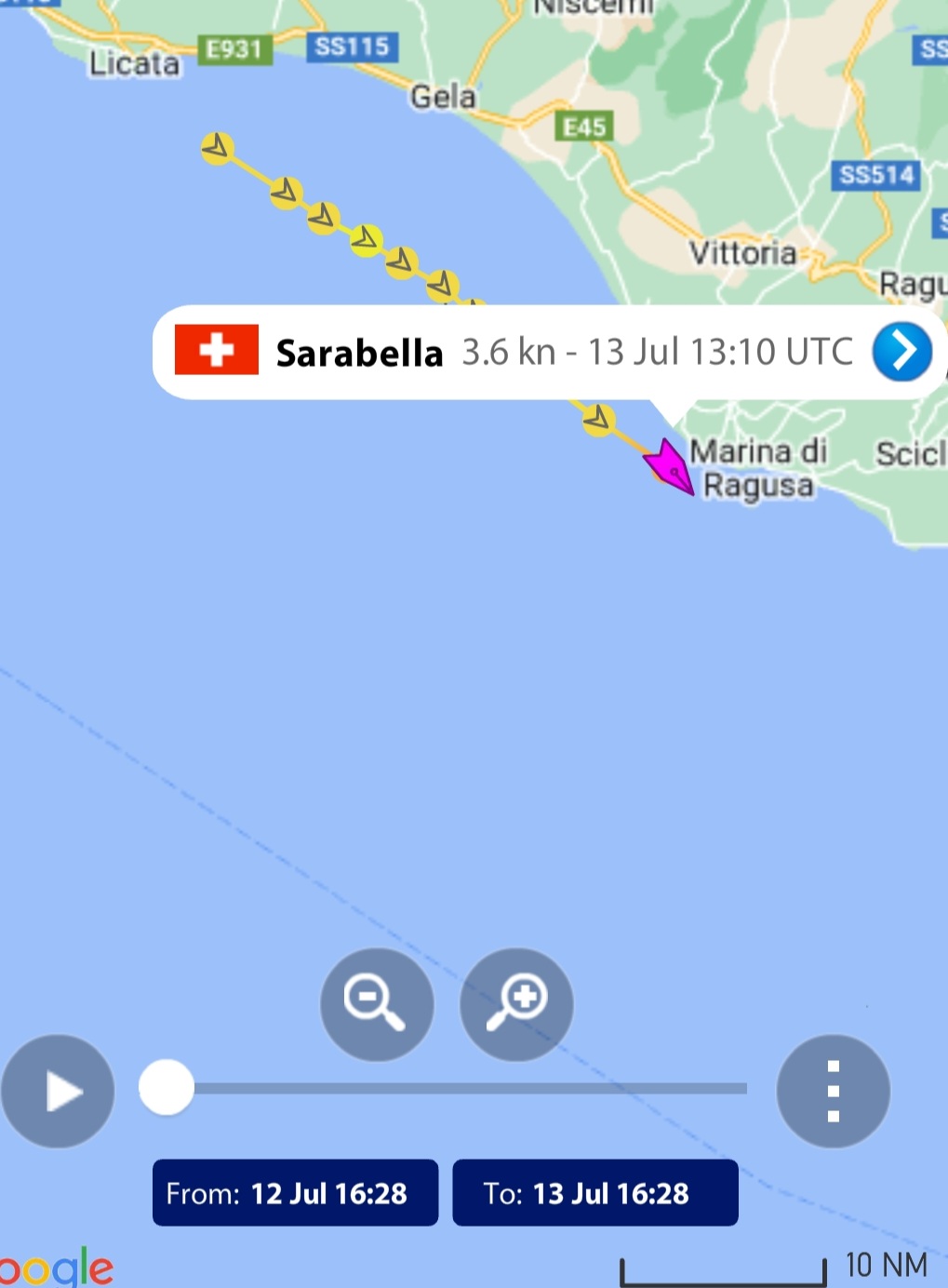Viewport: 948px width, 1288px height.
Task: Open Sarabella vessel details arrow
Action: 901,352
